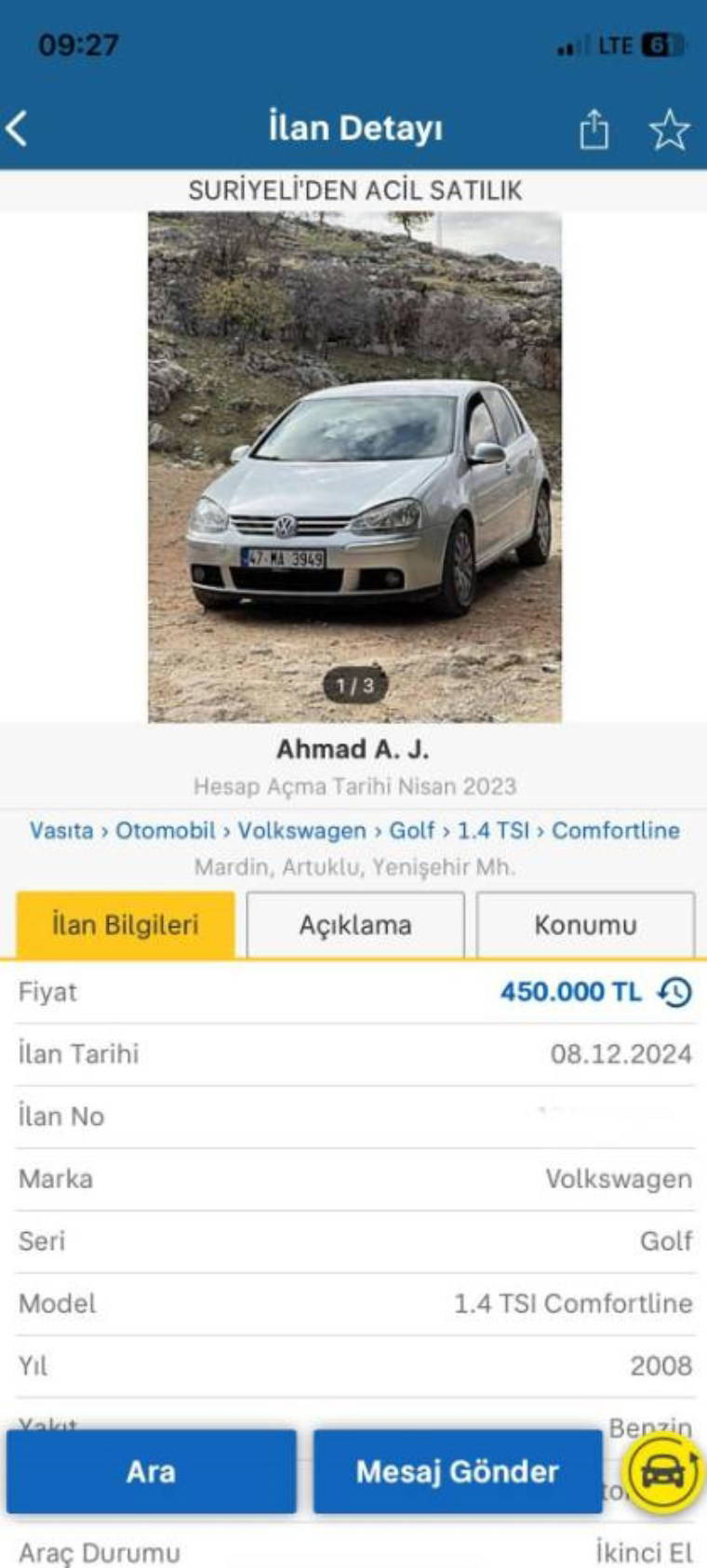Share this listing
The image size is (707, 1568).
(x=594, y=129)
